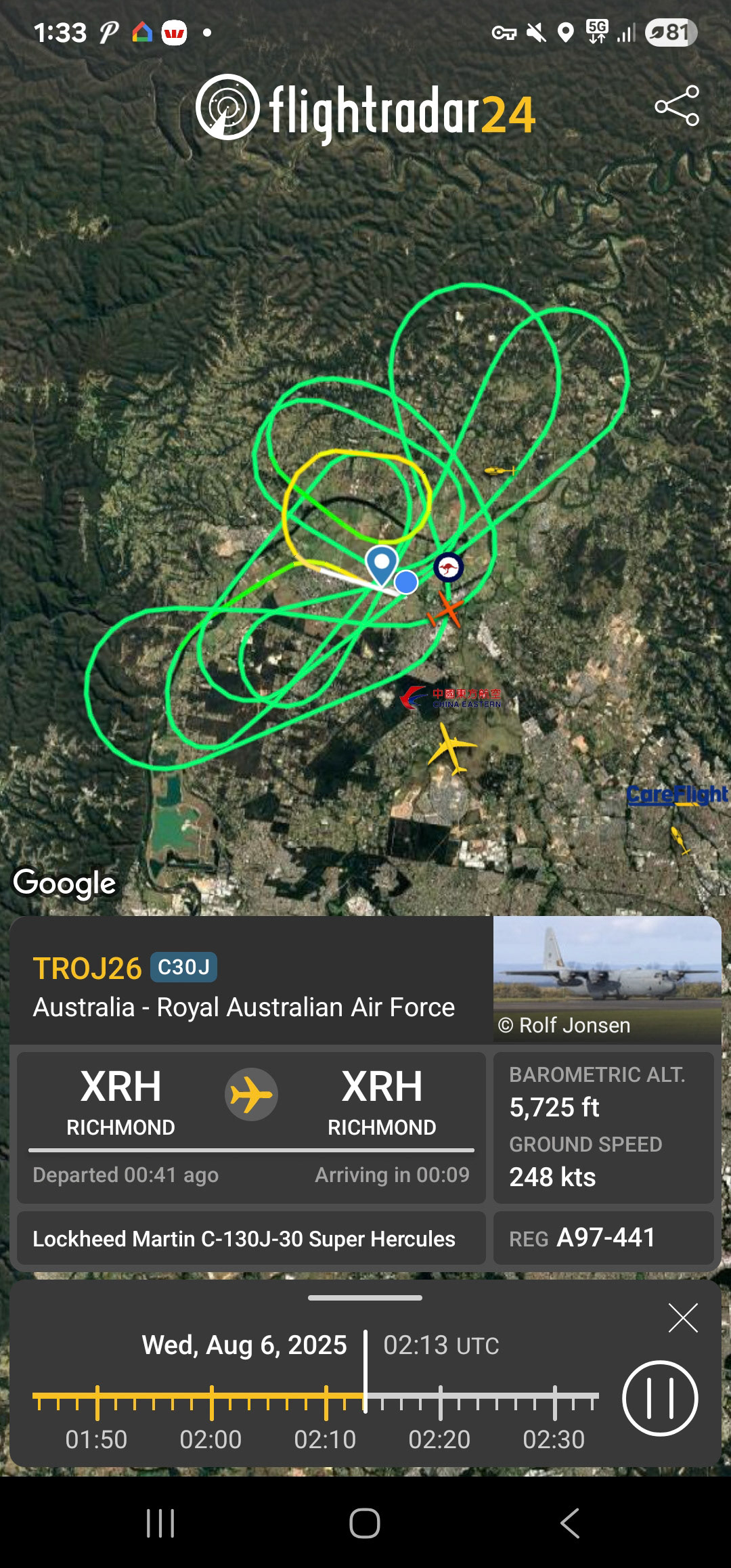Tap the yellow helicopter near the flight track
This screenshot has width=731, height=1568.
(500, 470)
